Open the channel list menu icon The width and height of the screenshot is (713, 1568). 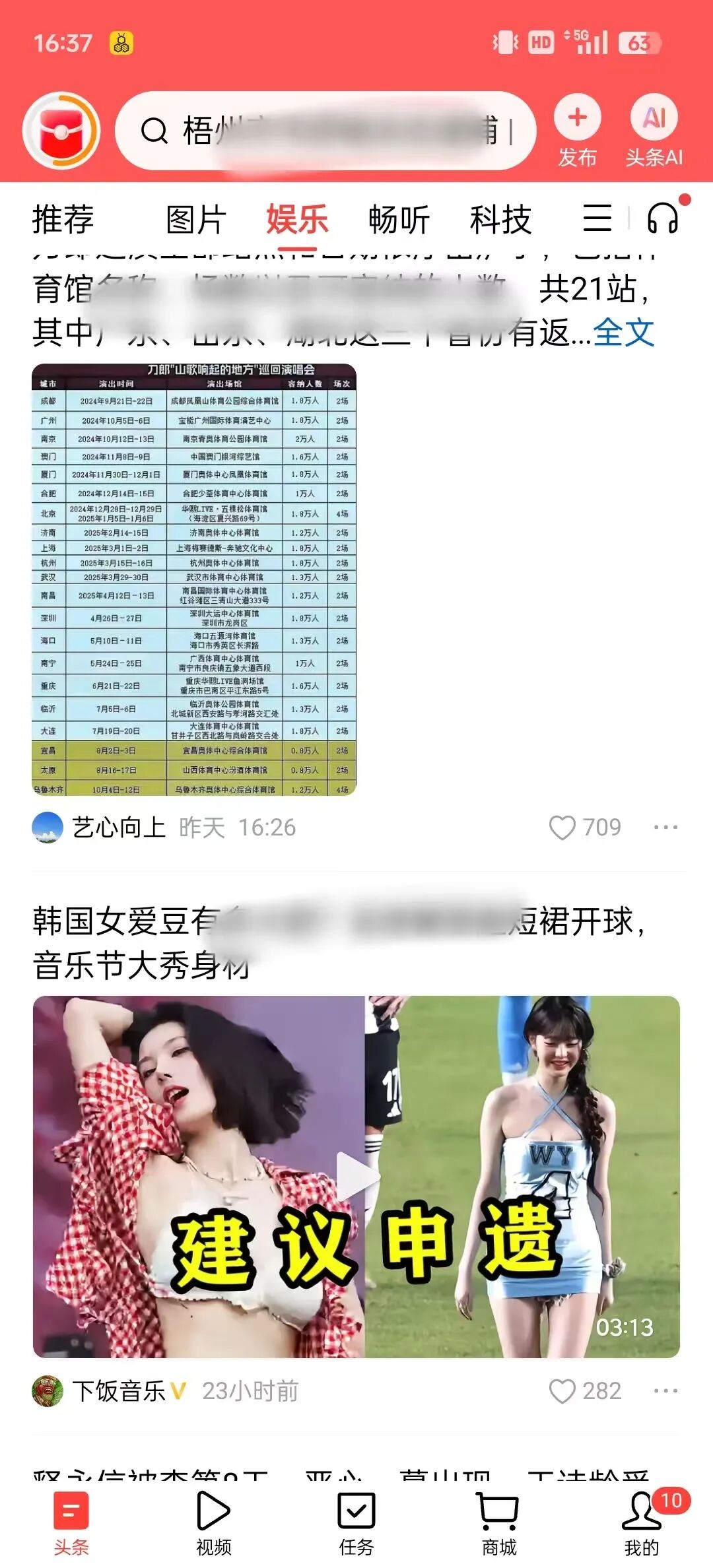pos(597,218)
